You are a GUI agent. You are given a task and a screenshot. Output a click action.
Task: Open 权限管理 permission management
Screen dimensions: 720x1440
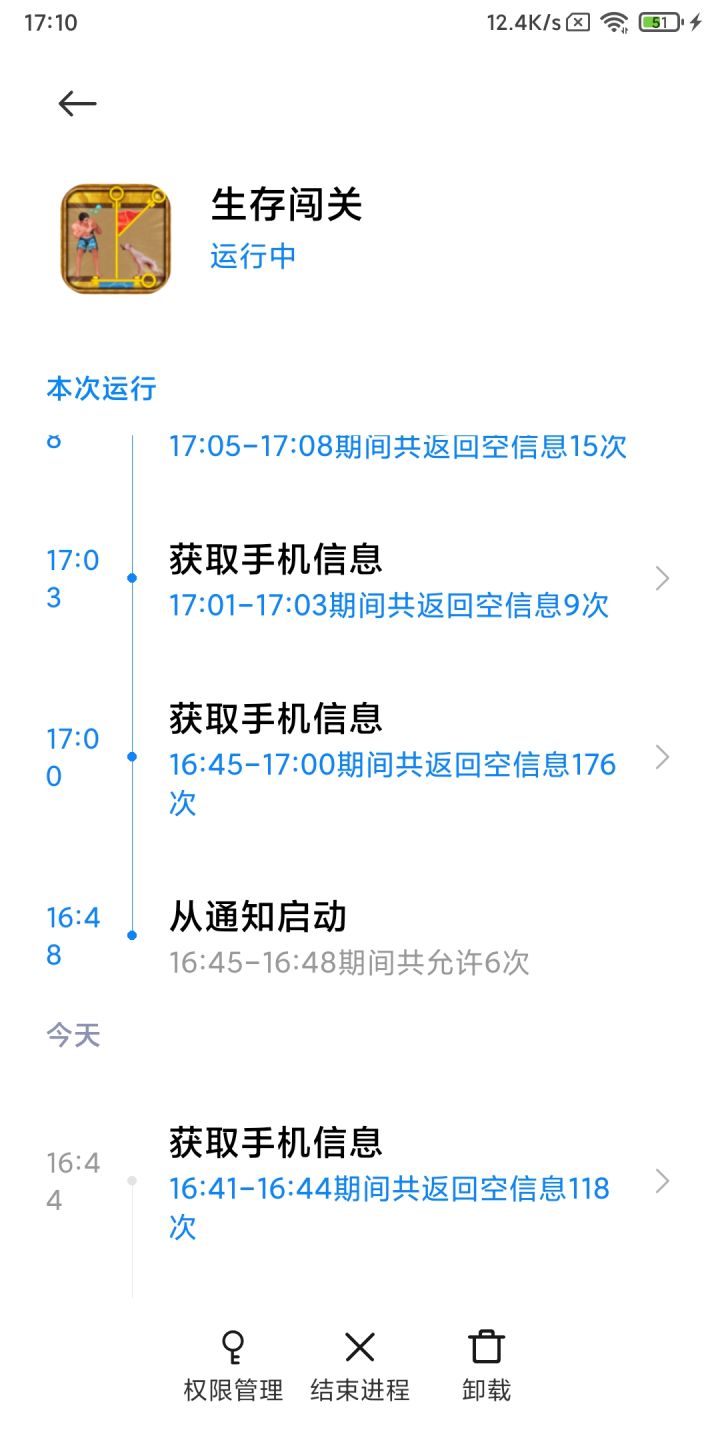[233, 1365]
